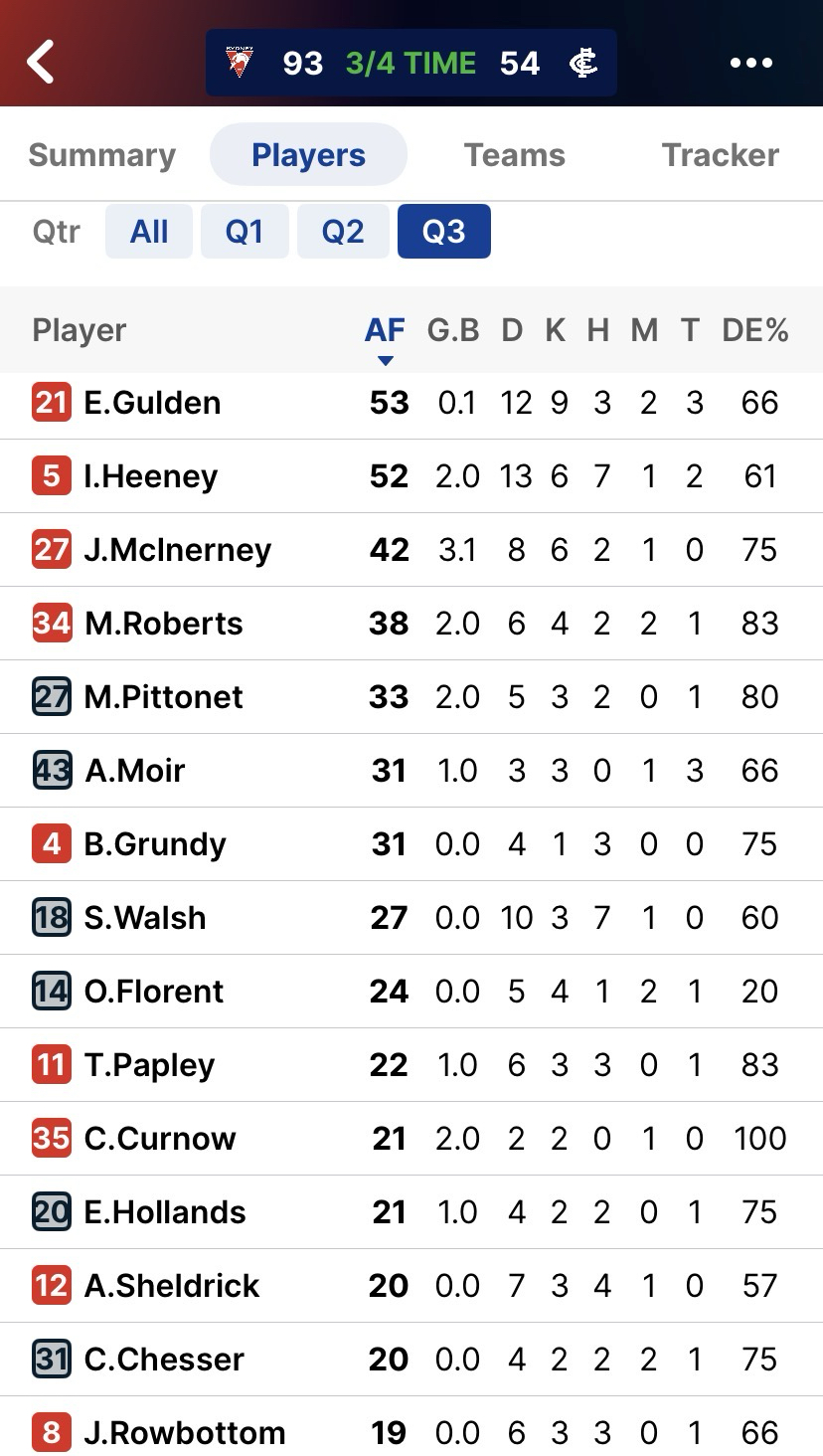Select the All quarters filter
The width and height of the screenshot is (823, 1456).
pos(149,232)
